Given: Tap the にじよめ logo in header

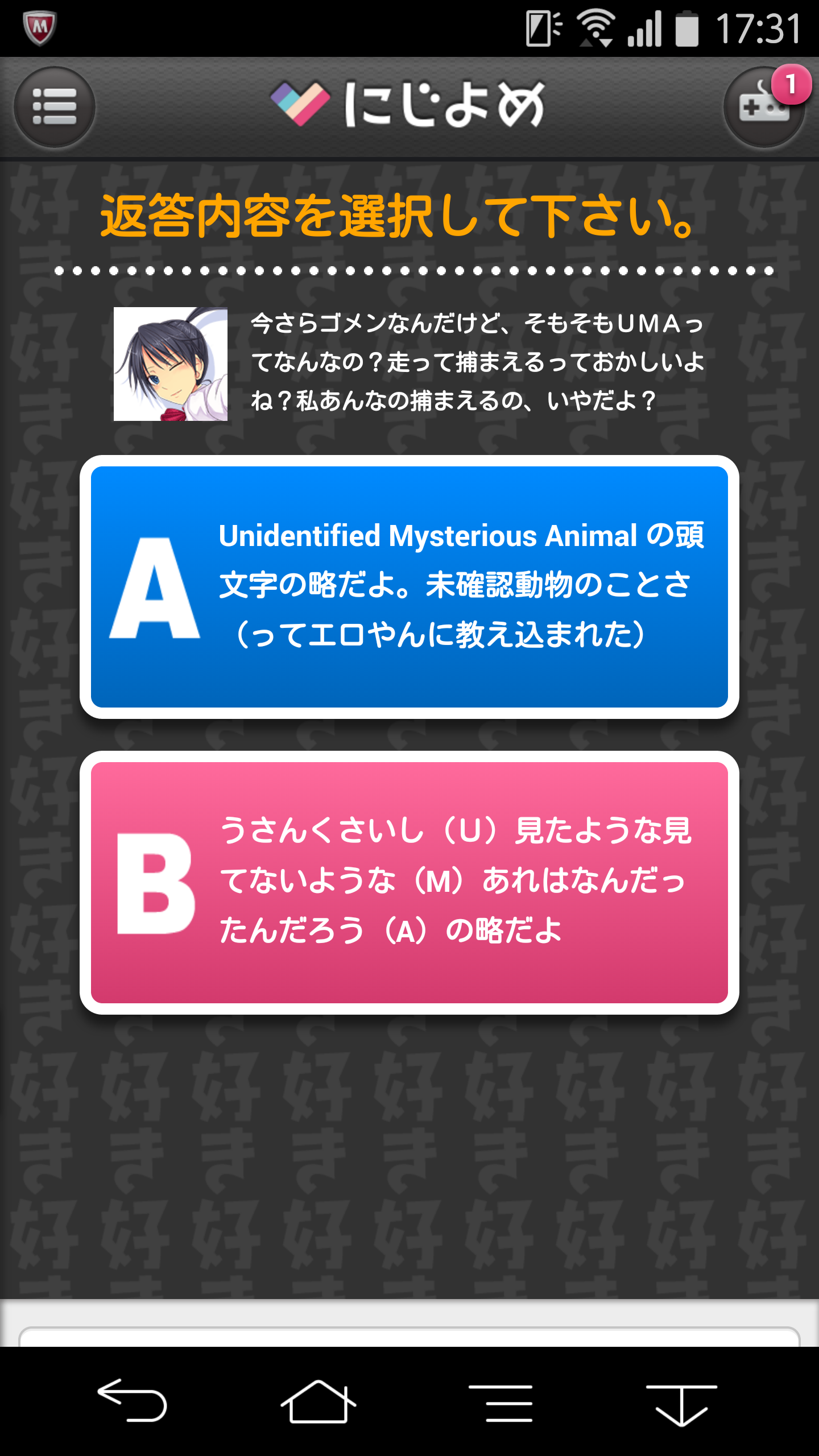Looking at the screenshot, I should (x=408, y=104).
